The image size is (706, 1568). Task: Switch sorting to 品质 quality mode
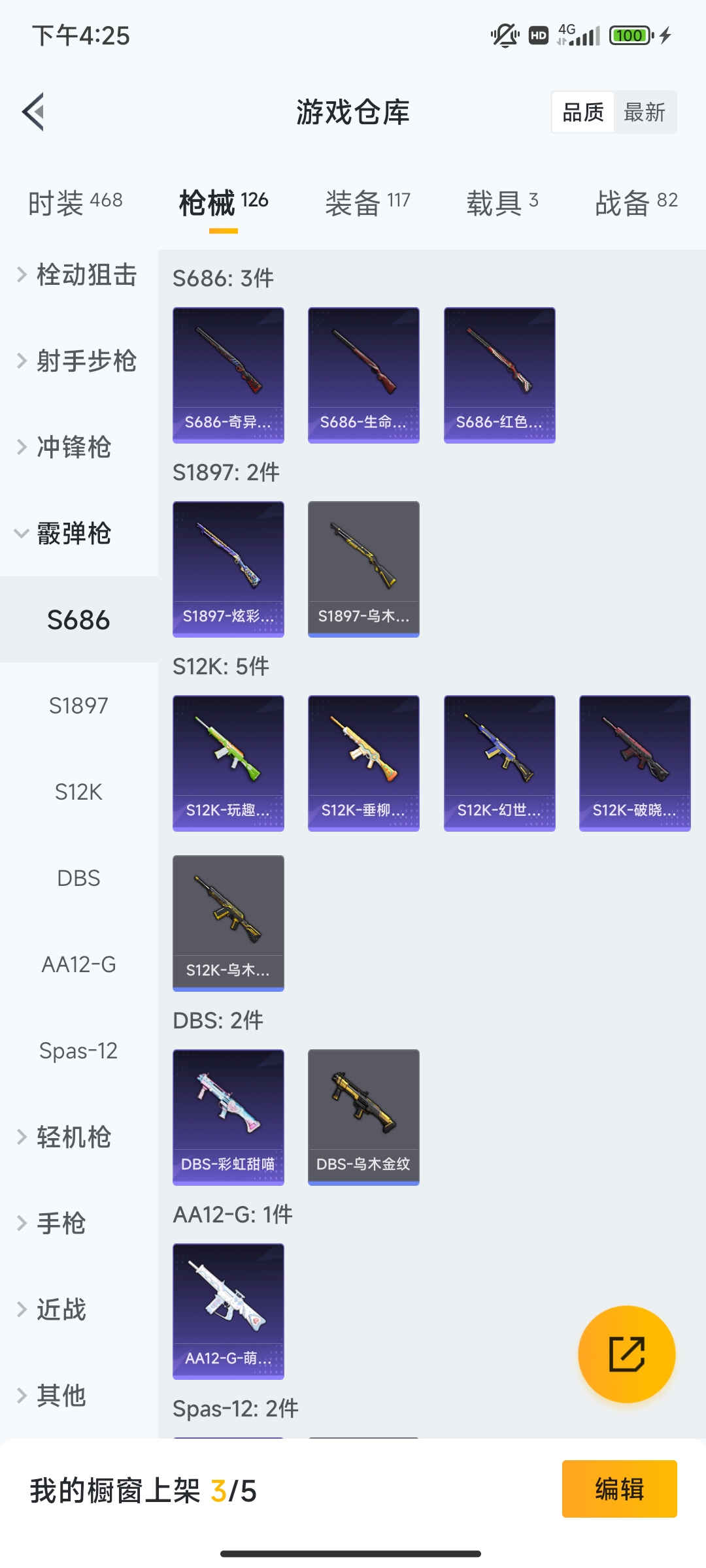click(582, 111)
